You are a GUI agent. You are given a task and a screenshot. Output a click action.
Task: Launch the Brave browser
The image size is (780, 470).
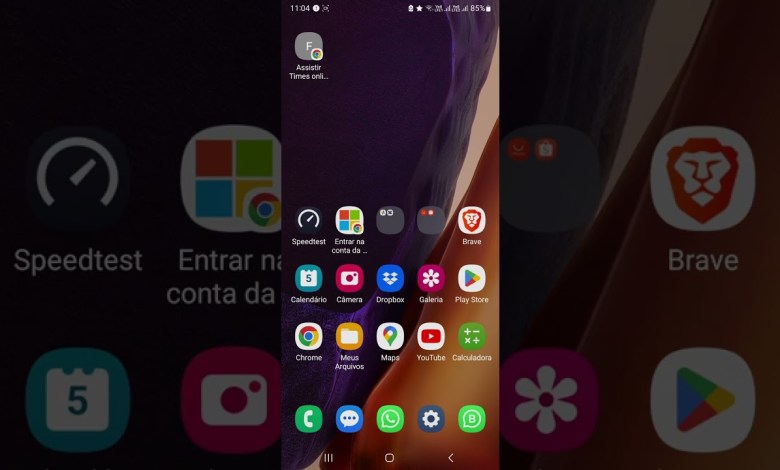pos(472,220)
